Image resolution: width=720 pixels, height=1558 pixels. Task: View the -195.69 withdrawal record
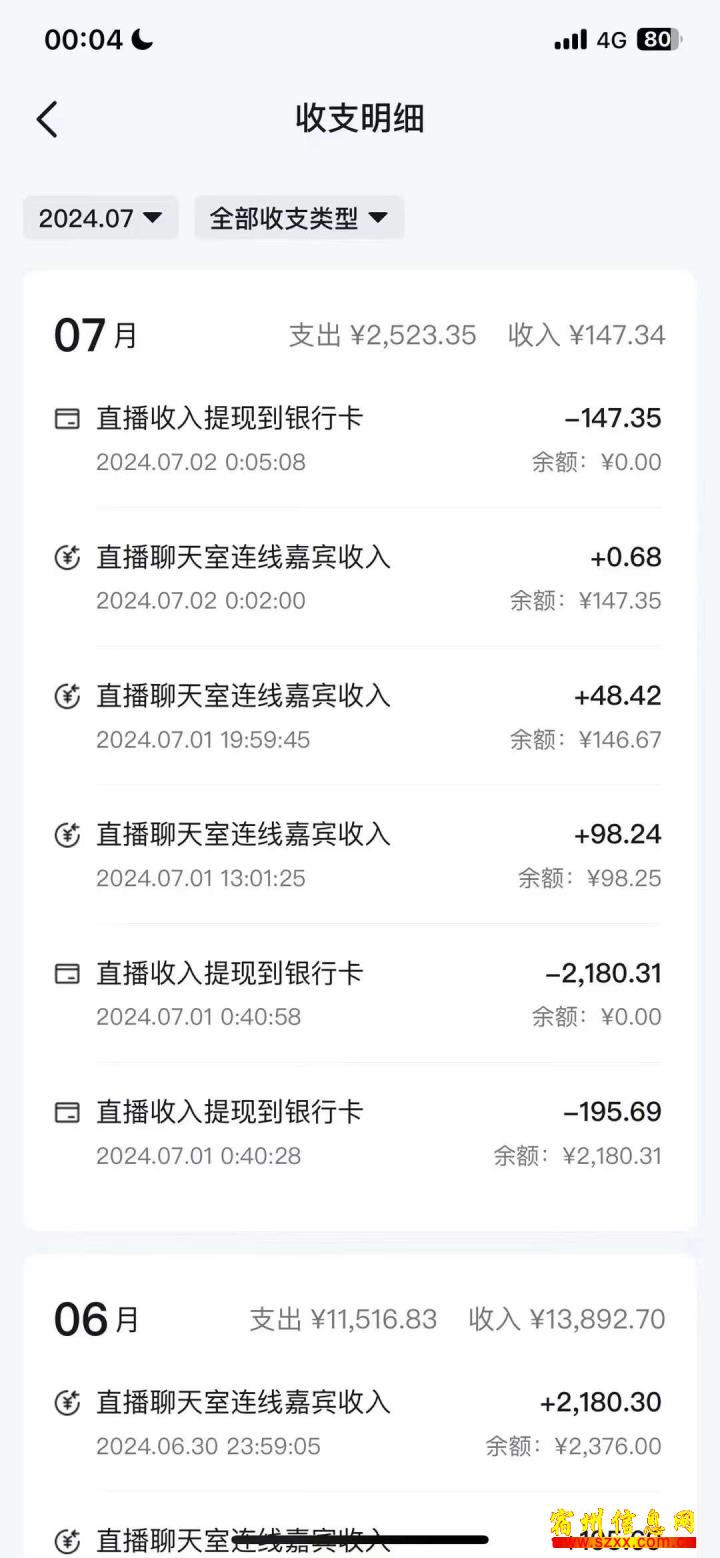(x=358, y=1133)
